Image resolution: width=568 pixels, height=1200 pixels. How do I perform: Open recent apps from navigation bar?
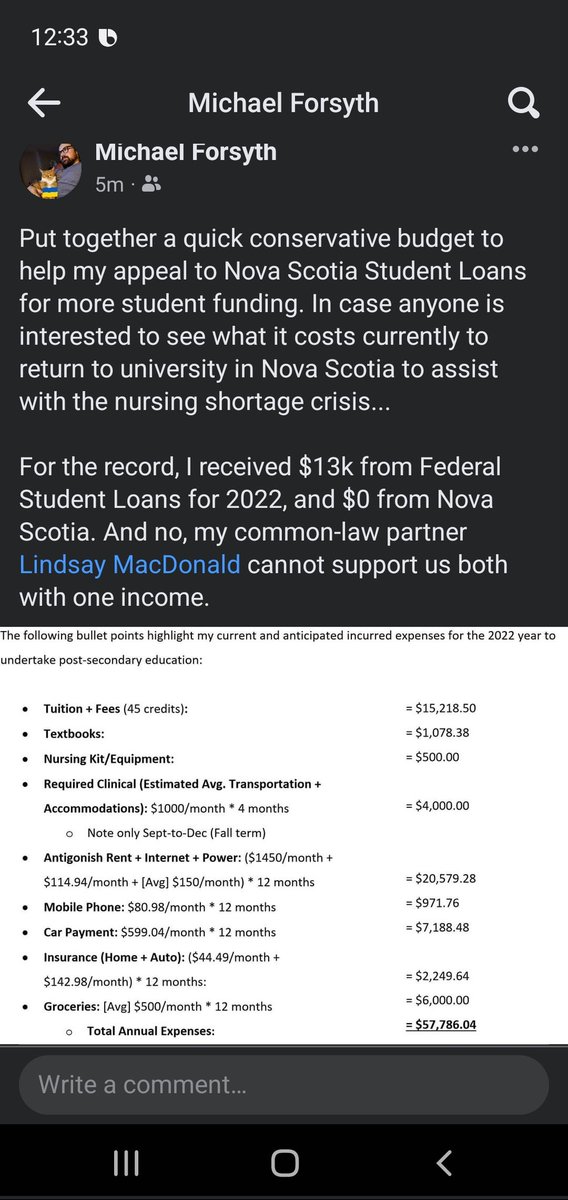[125, 1162]
